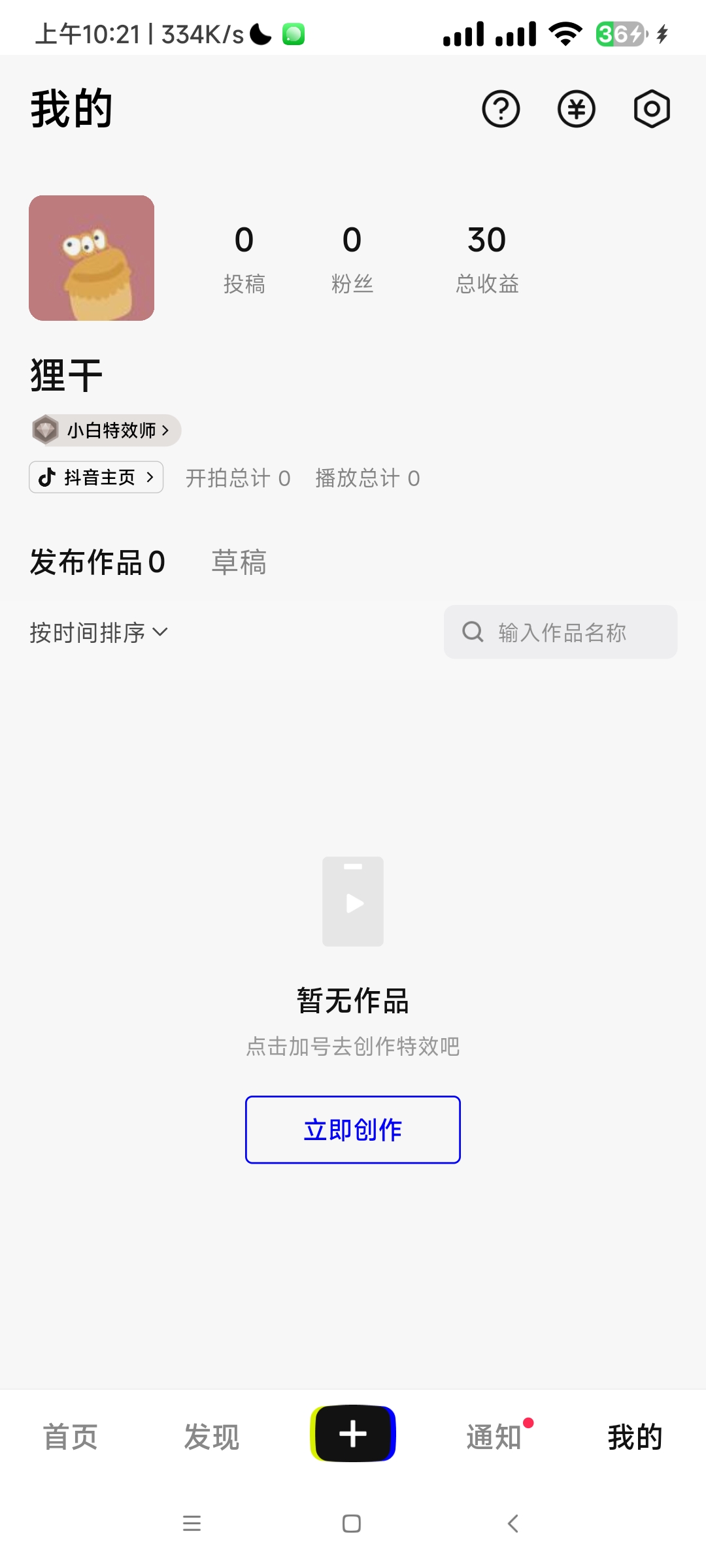Switch to the 草稿 tab
Screen dimensions: 706x1568
pos(239,563)
